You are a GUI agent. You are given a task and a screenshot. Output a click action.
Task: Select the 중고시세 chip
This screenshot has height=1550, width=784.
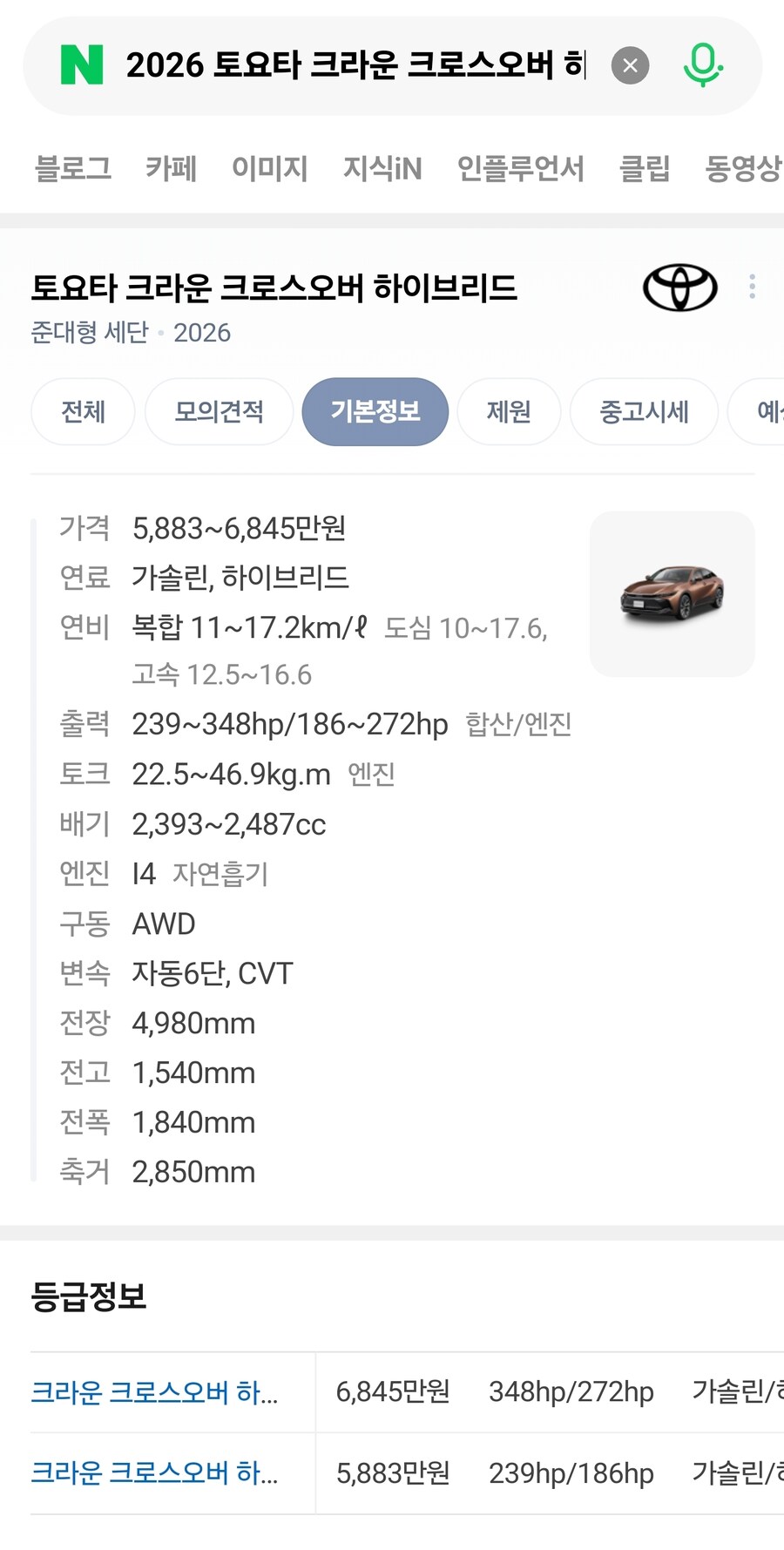[x=644, y=411]
